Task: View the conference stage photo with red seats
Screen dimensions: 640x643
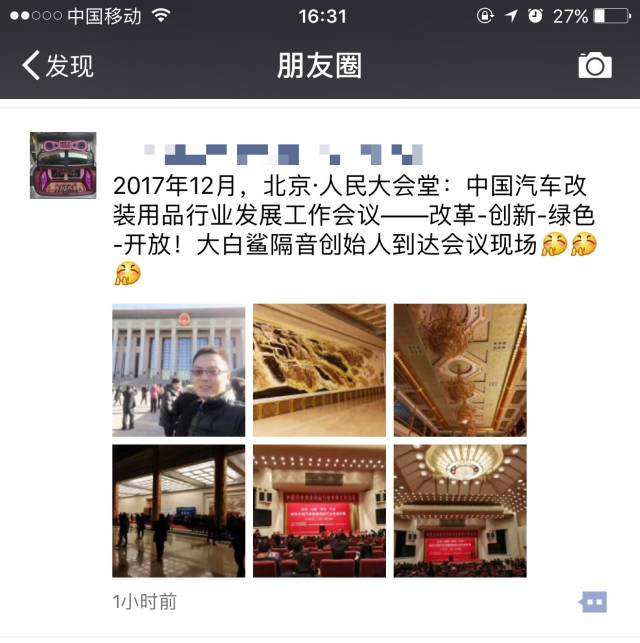Action: [319, 511]
